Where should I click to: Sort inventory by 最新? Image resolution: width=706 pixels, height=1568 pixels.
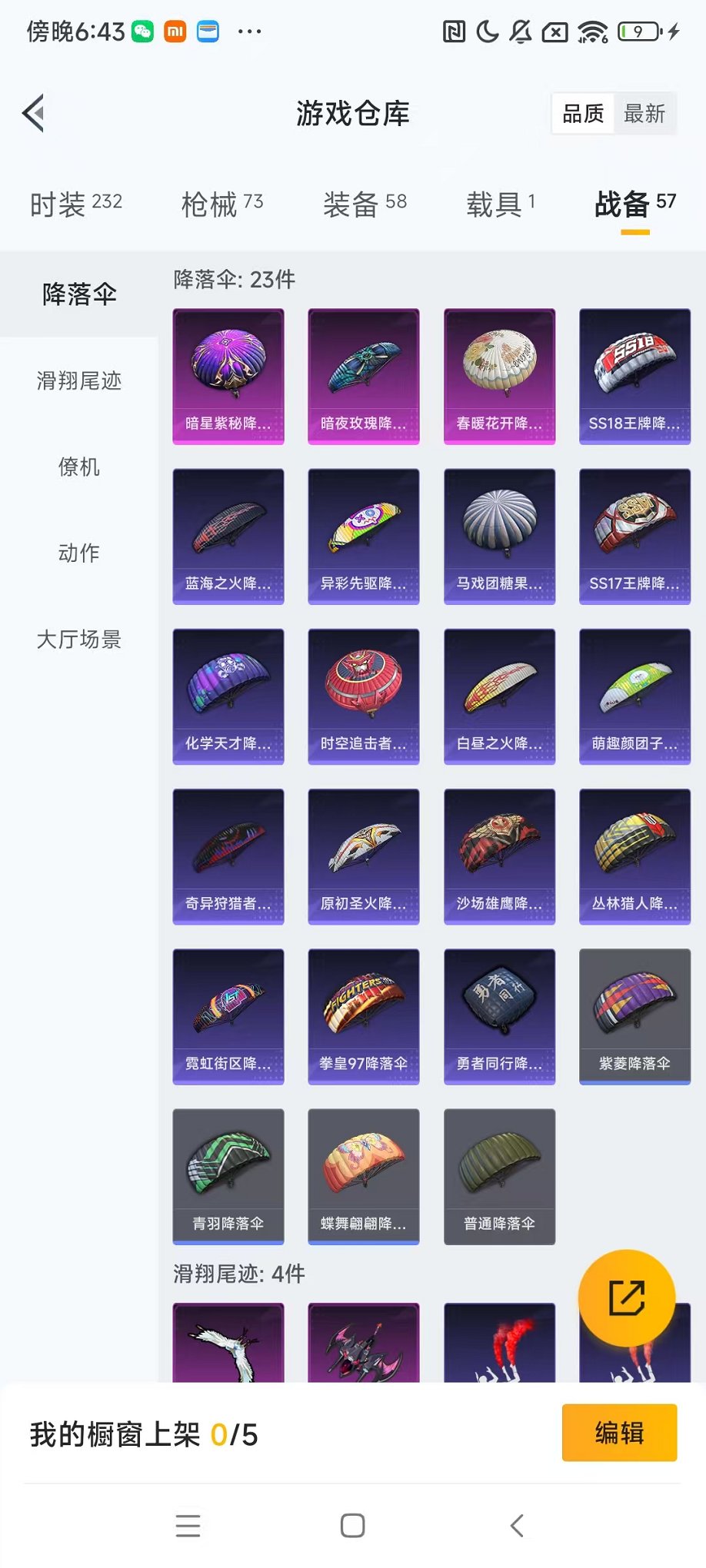[x=644, y=114]
